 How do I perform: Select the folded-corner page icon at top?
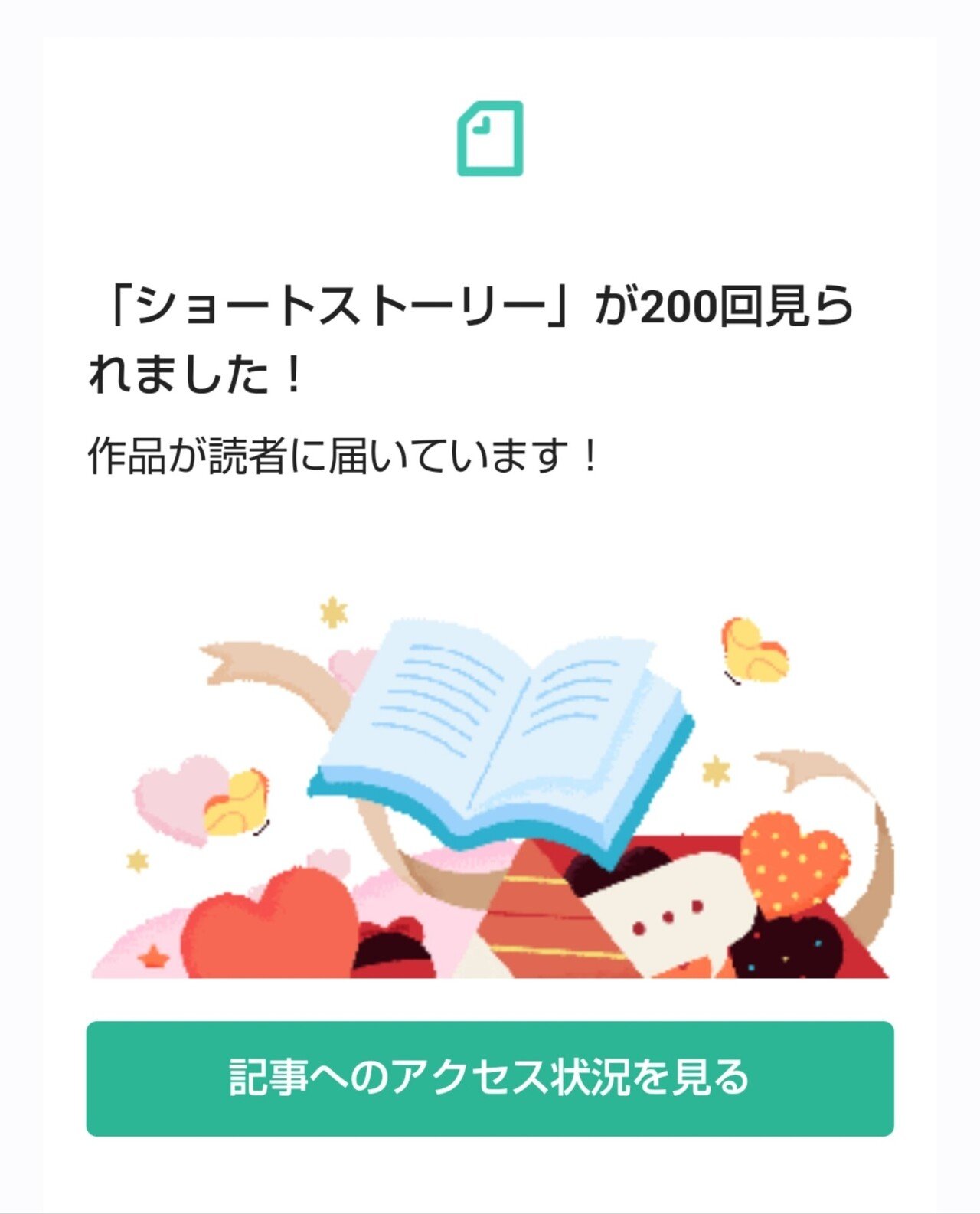(490, 138)
